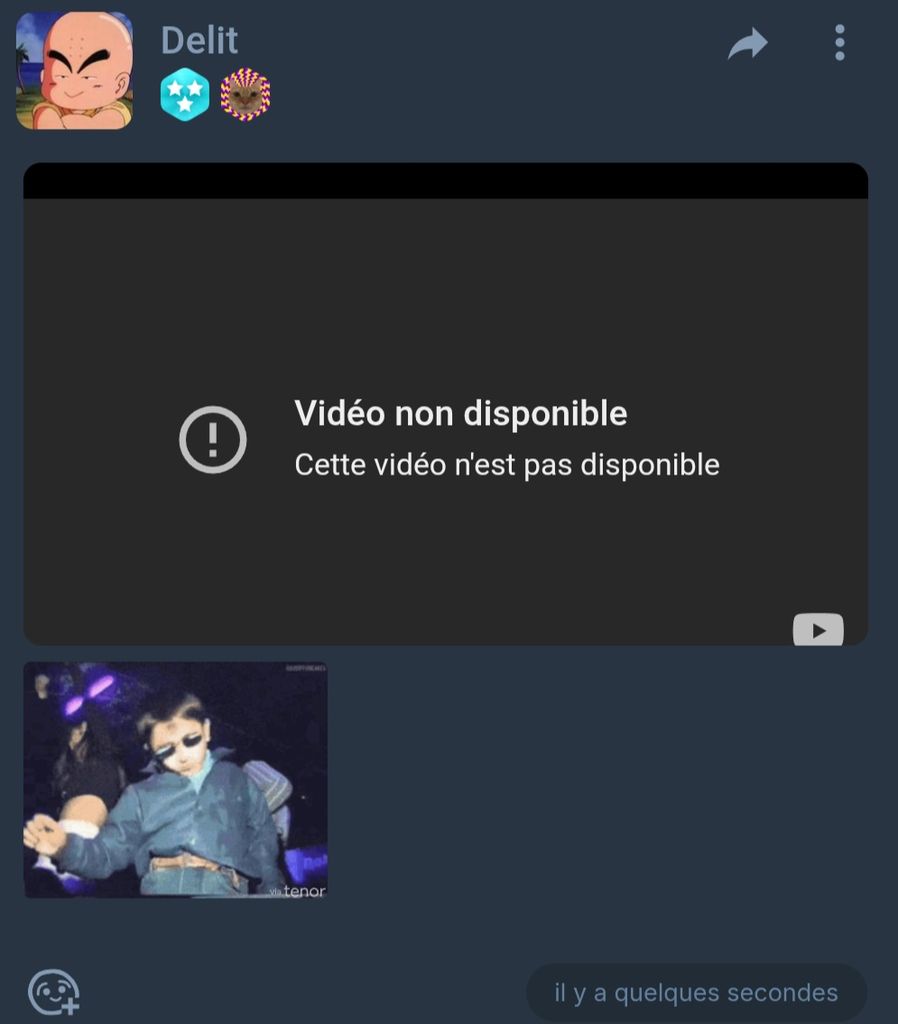The image size is (898, 1024).
Task: Share this post with the arrow icon
Action: pos(747,43)
